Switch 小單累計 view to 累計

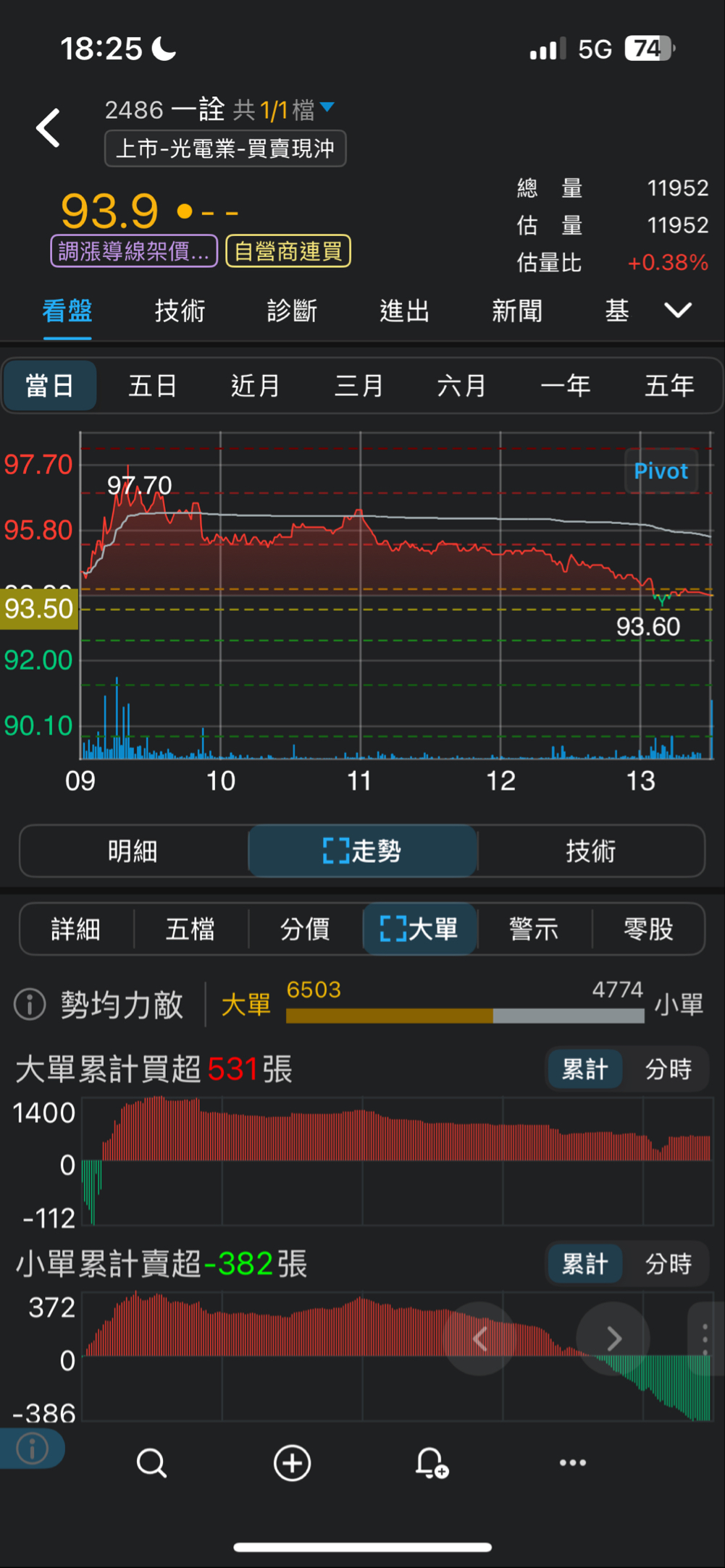click(x=584, y=1264)
